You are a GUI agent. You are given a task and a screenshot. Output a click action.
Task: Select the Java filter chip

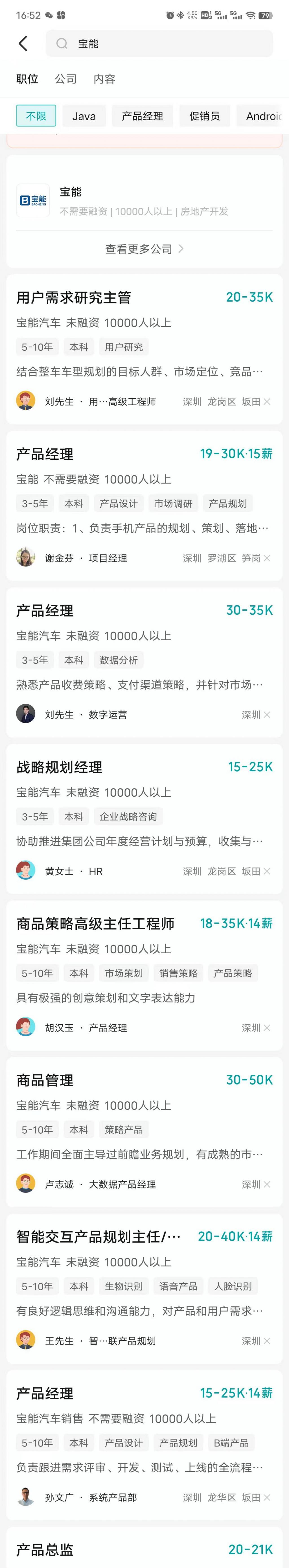tap(84, 116)
